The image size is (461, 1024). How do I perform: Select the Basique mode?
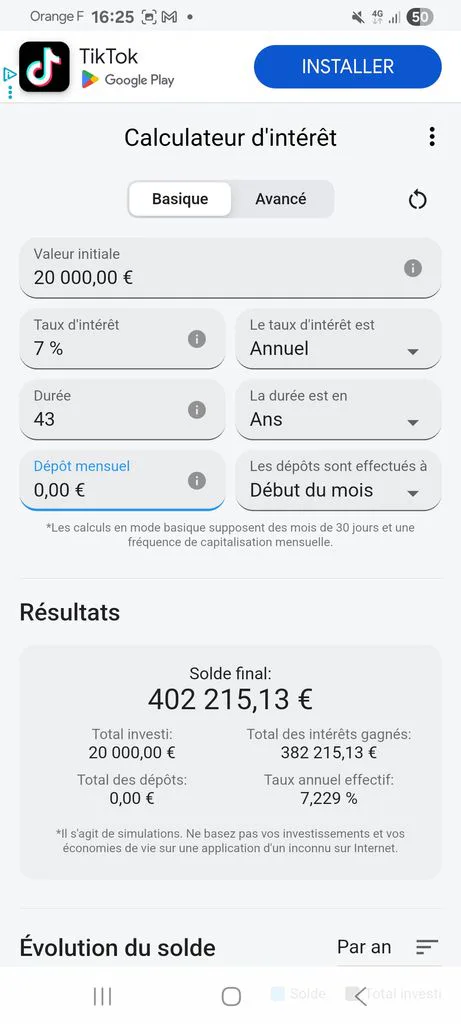point(180,199)
